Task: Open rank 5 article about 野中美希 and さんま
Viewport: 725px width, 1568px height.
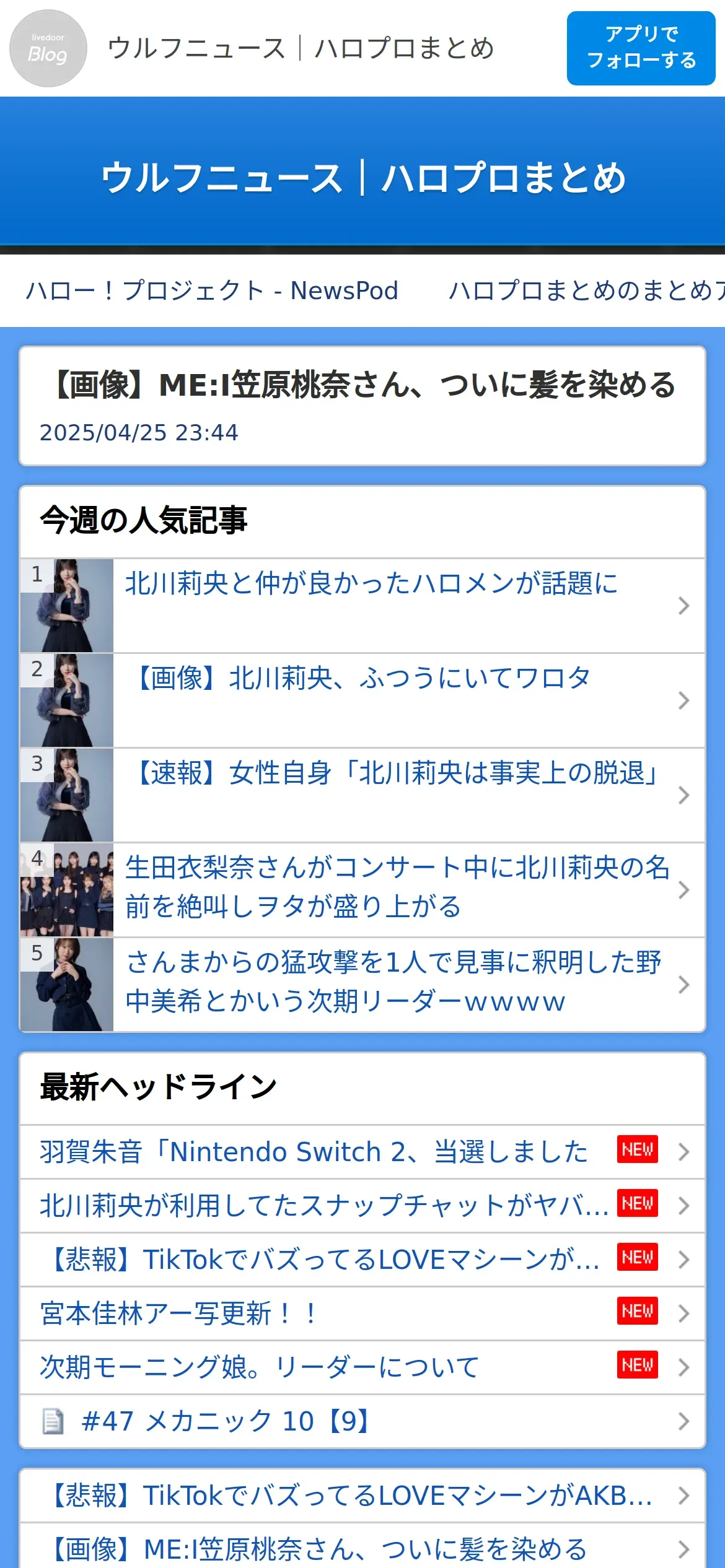Action: (x=362, y=984)
